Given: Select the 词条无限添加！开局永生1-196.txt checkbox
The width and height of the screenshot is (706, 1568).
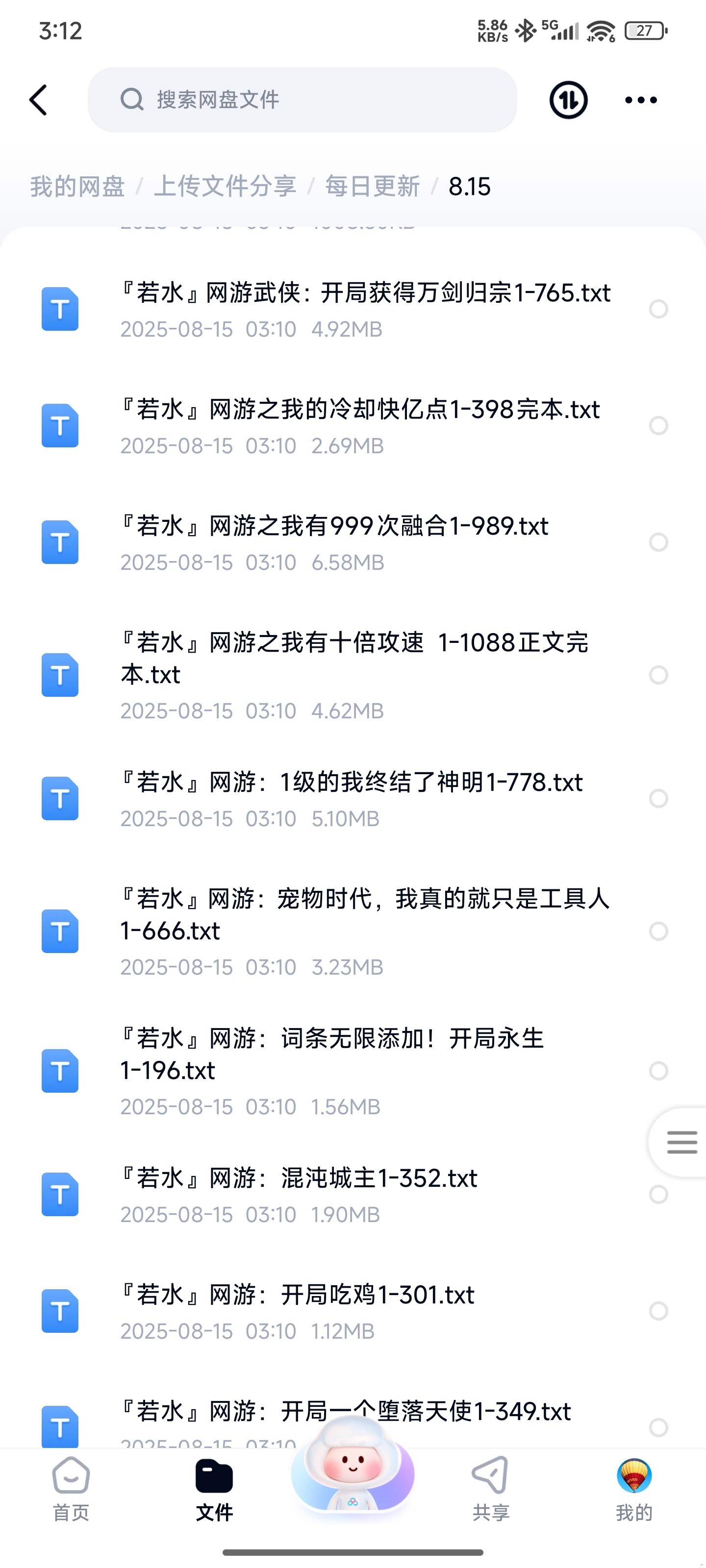Looking at the screenshot, I should 658,1071.
